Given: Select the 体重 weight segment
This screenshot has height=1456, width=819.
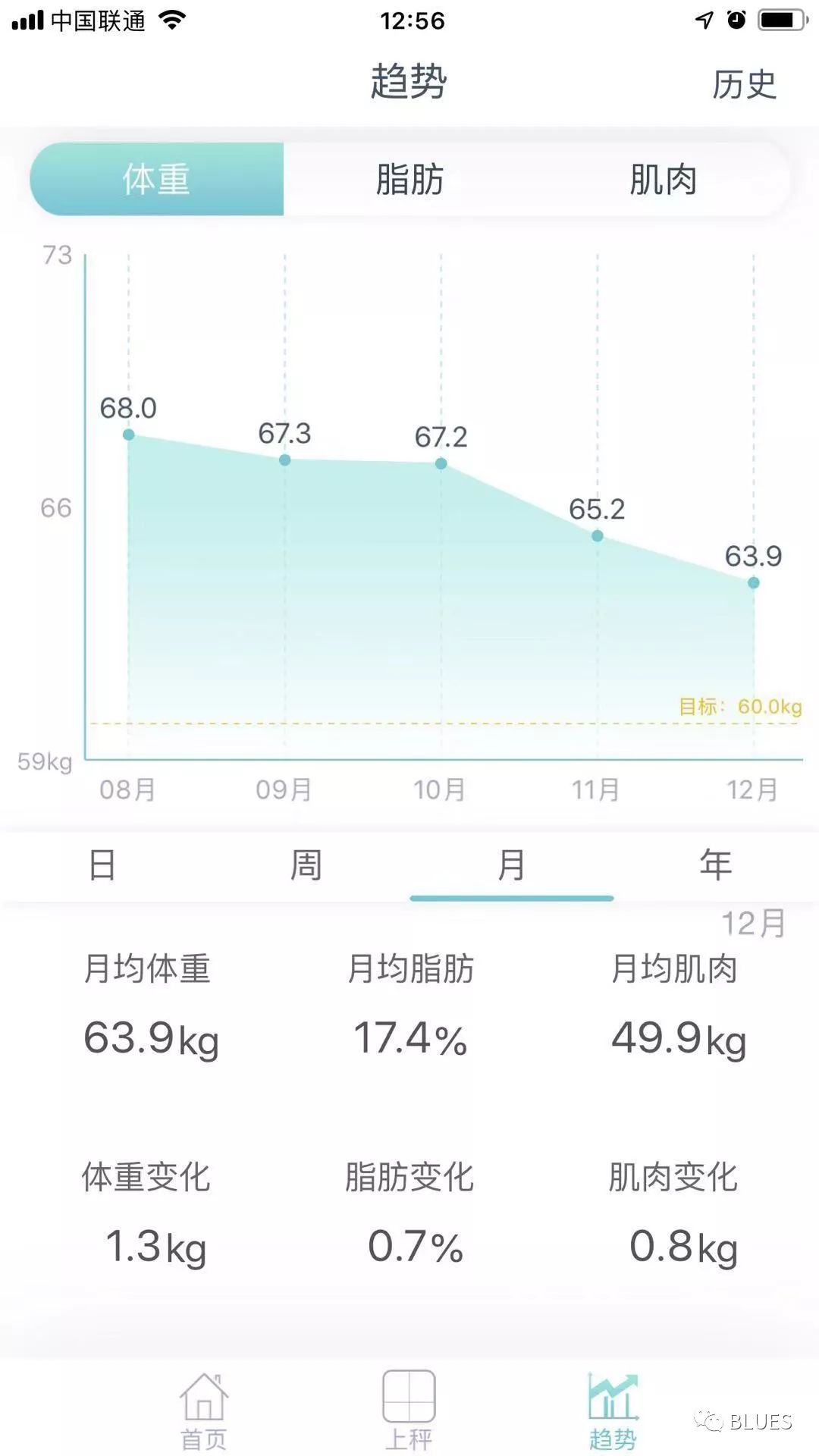Looking at the screenshot, I should (x=156, y=179).
